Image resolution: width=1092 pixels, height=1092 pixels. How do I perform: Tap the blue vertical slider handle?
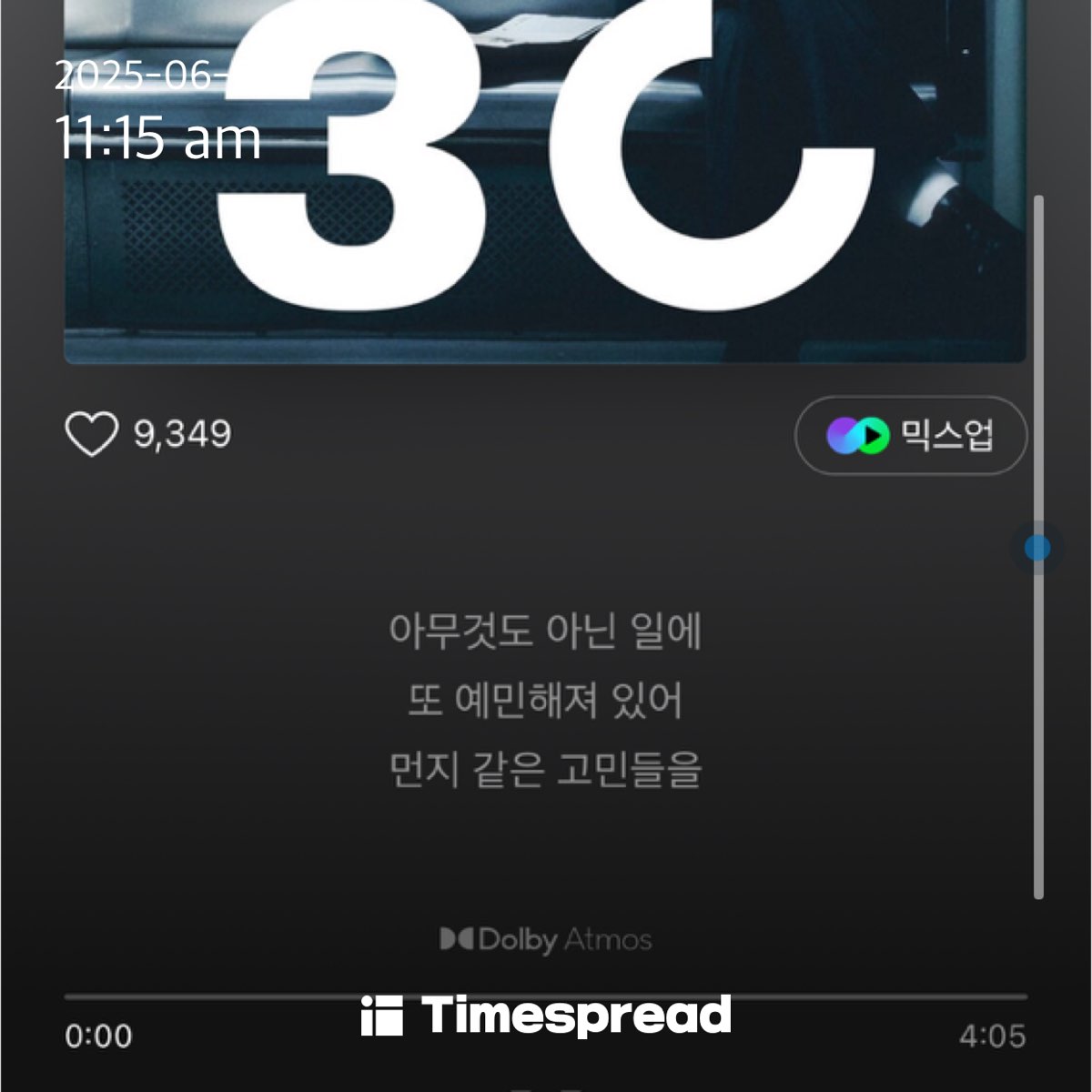point(1037,548)
